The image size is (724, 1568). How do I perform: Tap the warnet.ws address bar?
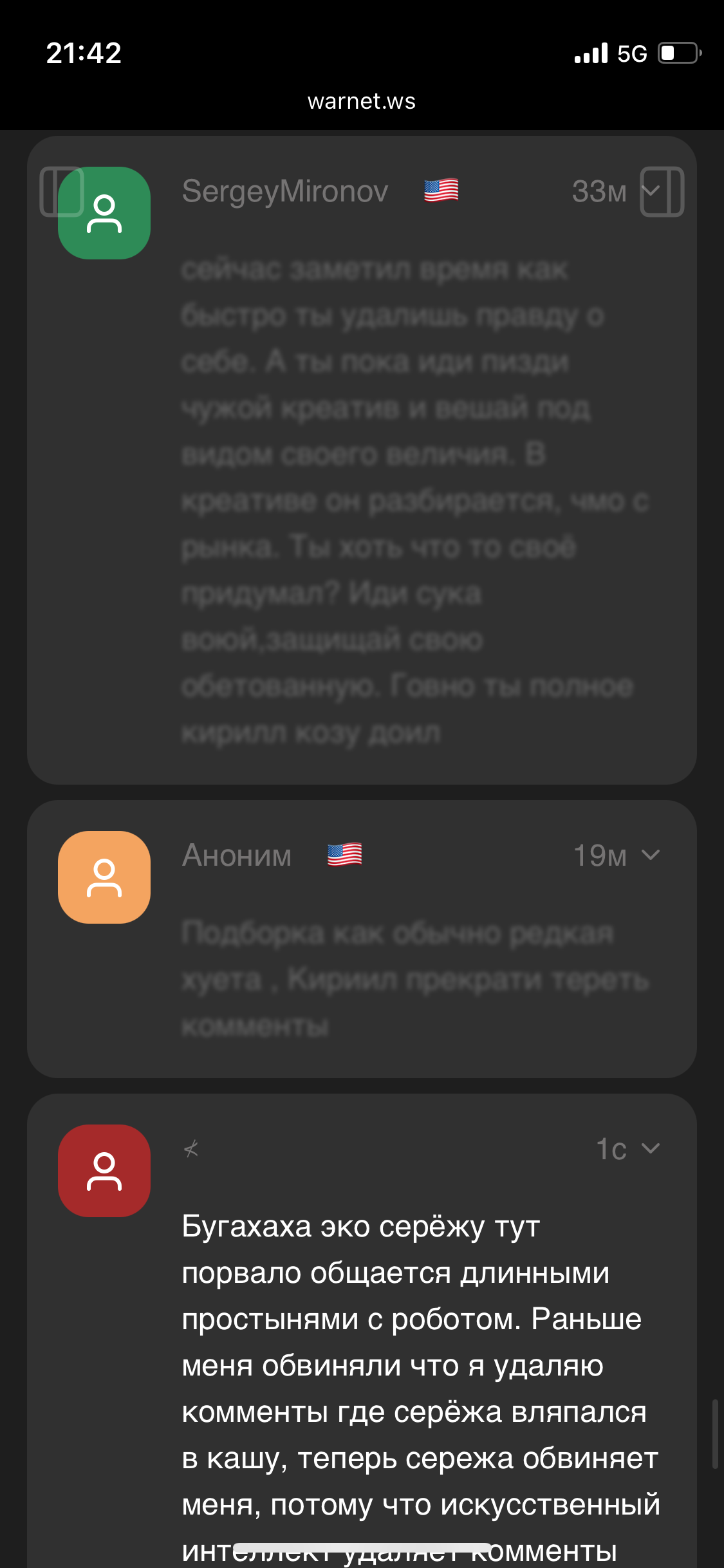coord(362,101)
